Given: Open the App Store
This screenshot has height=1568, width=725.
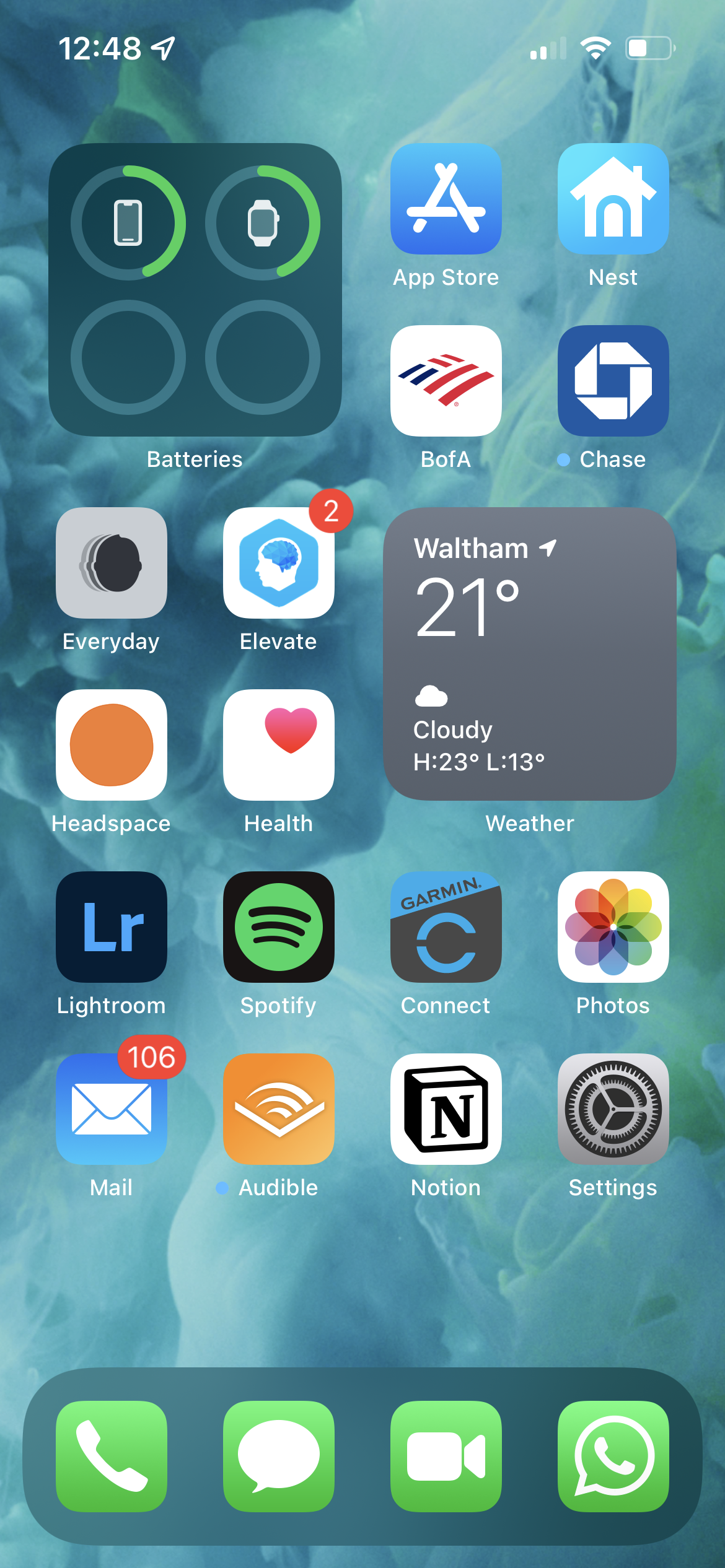Looking at the screenshot, I should click(x=446, y=199).
